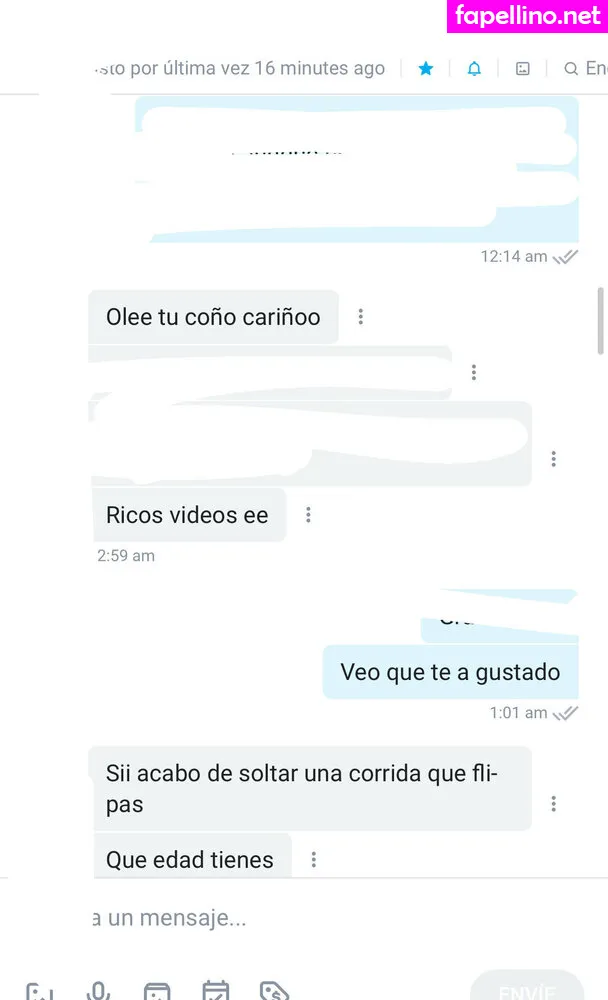Tap the star icon to favorite this chat
The height and width of the screenshot is (1000, 608).
pos(426,68)
